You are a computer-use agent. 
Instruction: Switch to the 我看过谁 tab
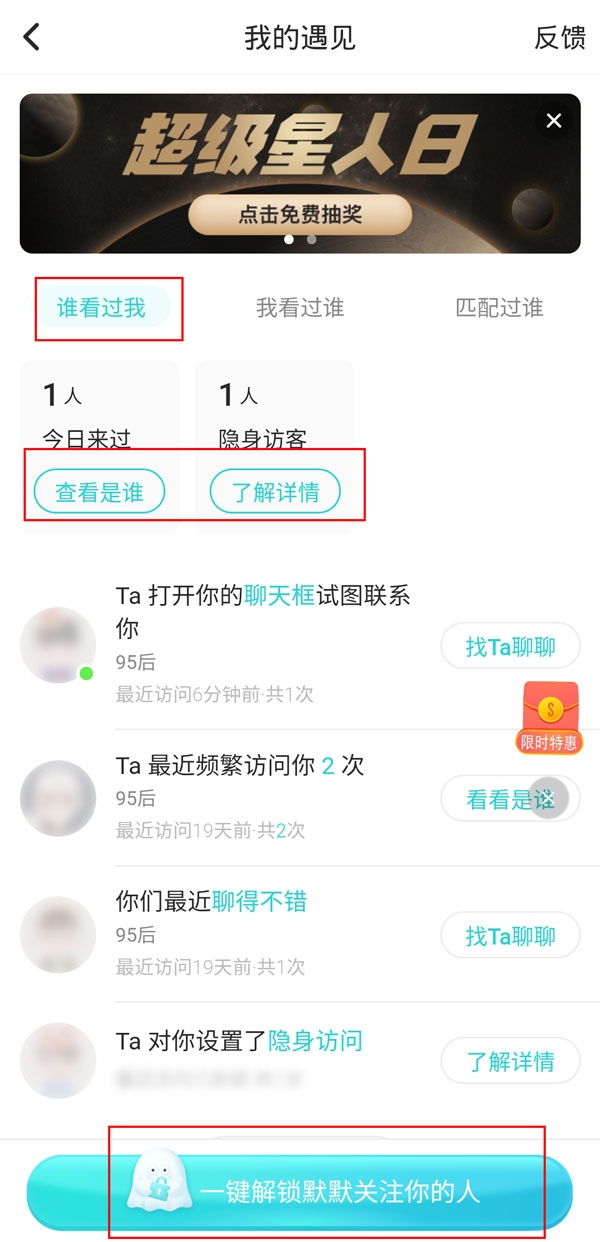pos(300,308)
